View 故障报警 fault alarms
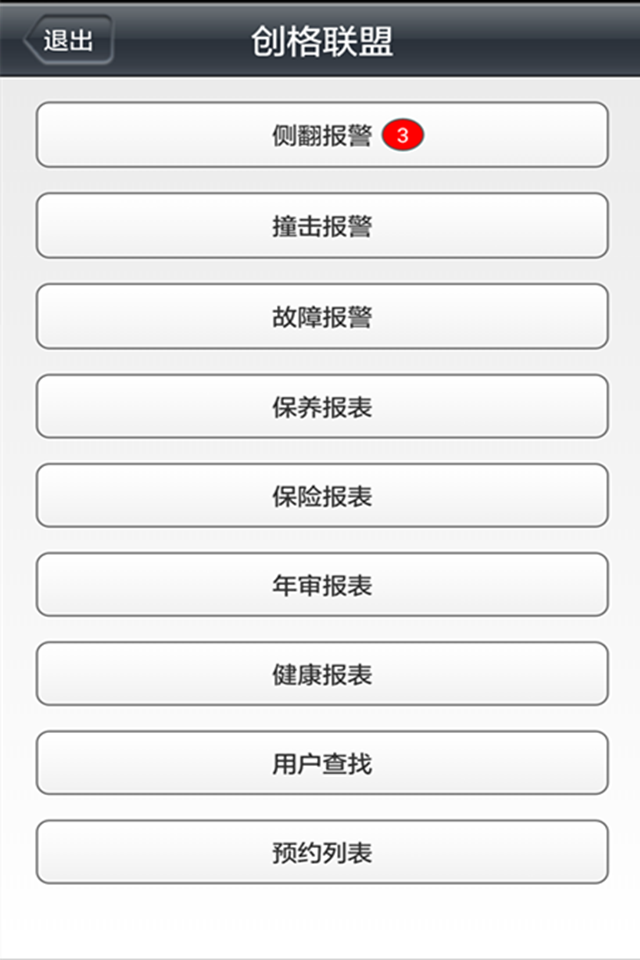This screenshot has height=960, width=640. 322,317
